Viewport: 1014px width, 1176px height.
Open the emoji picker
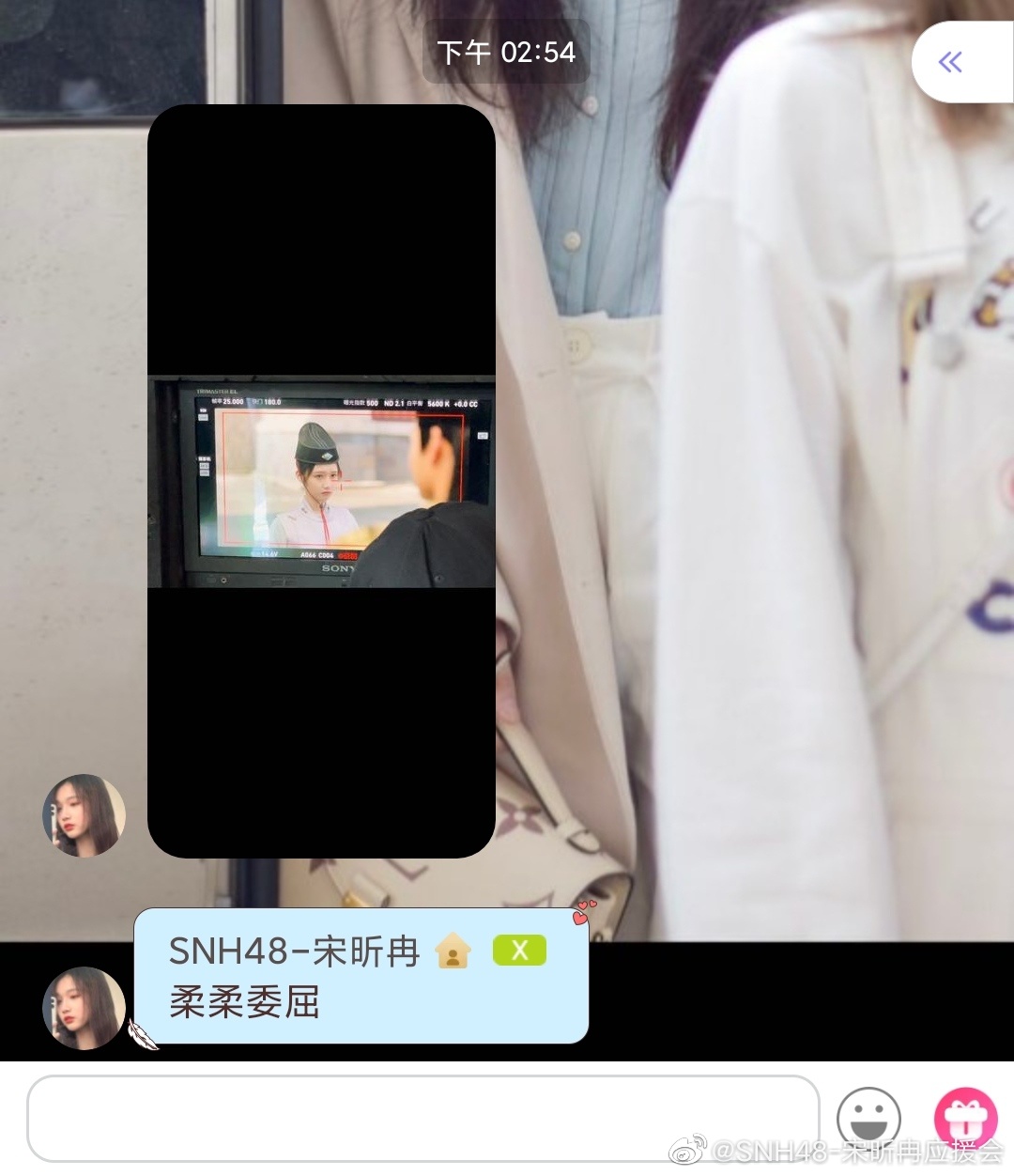tap(868, 1118)
